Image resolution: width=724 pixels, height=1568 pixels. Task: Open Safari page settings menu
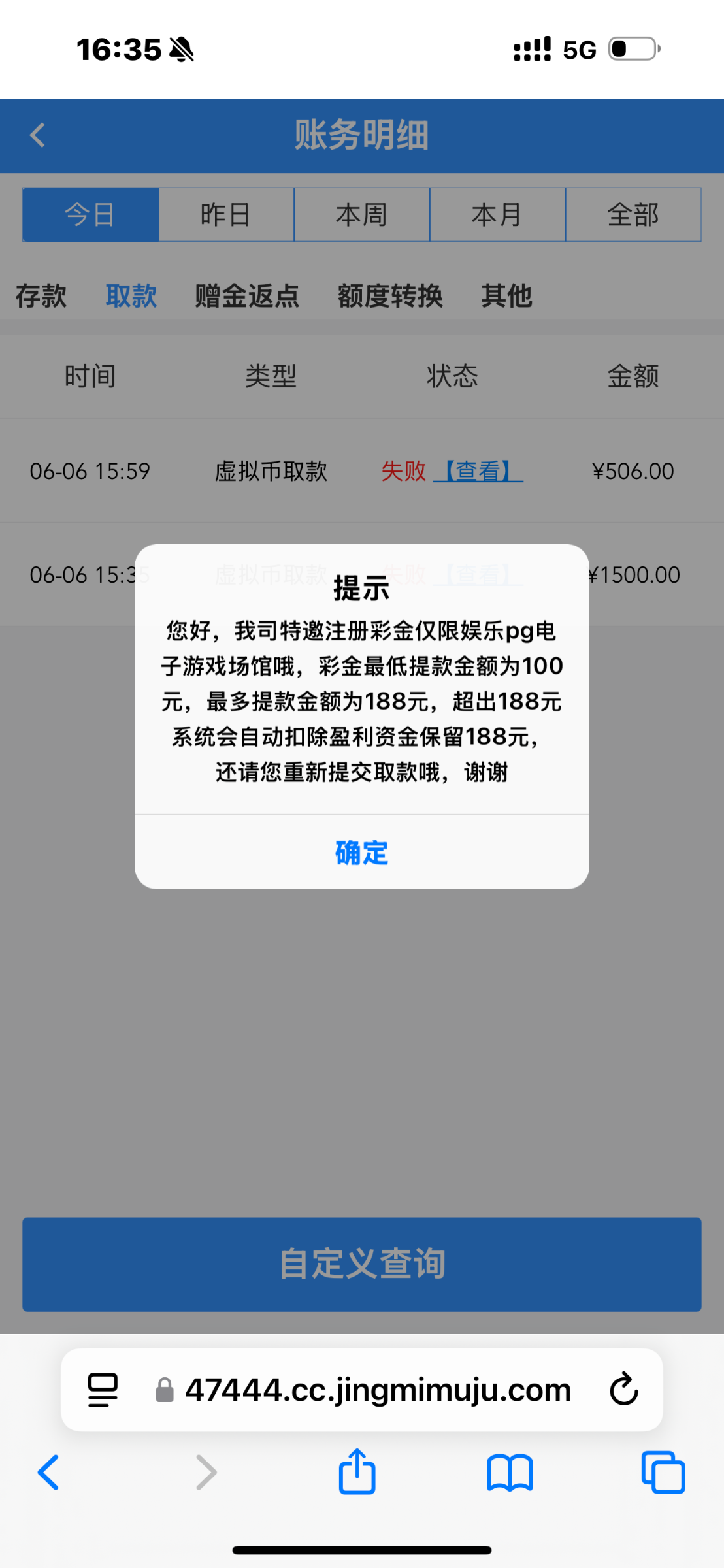click(103, 1390)
